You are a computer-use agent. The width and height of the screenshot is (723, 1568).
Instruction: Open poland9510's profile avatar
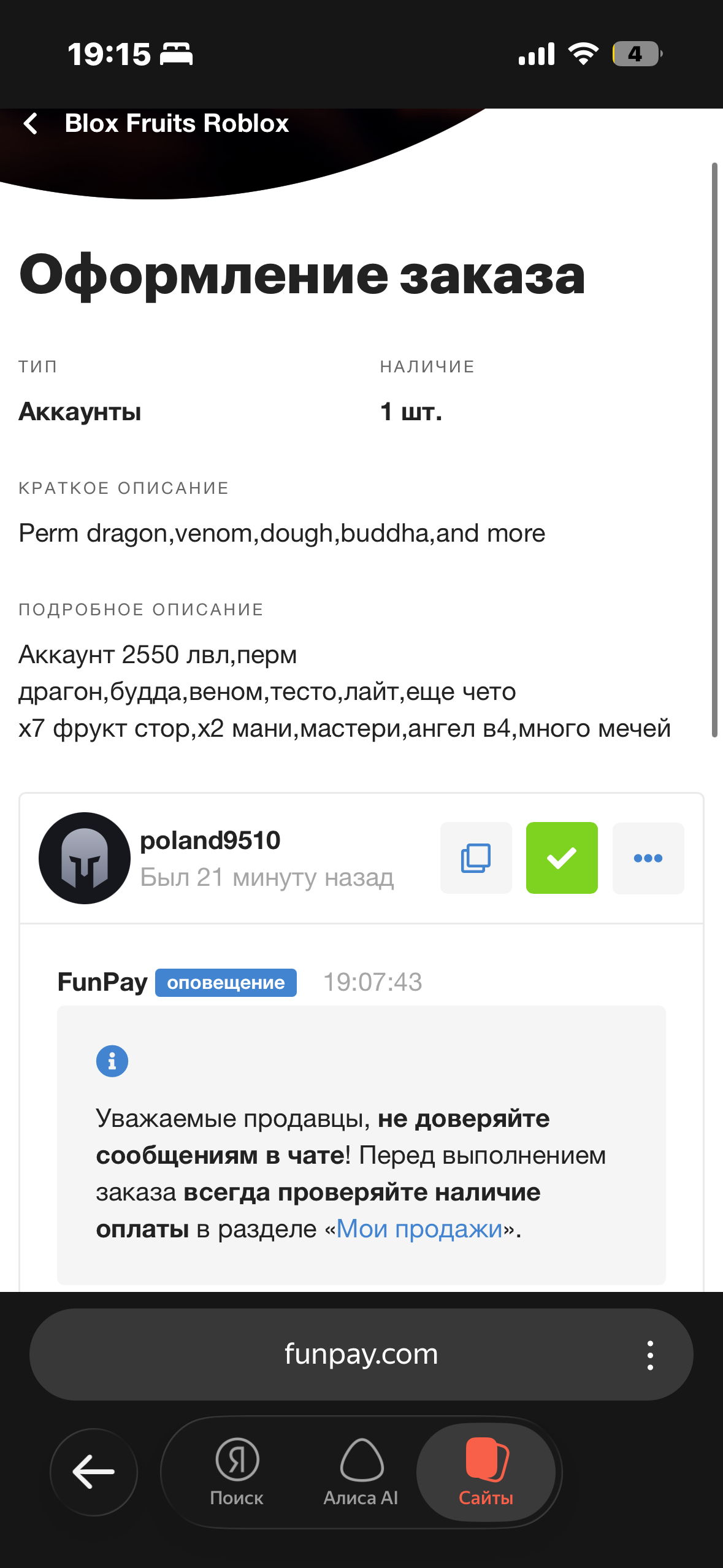85,858
